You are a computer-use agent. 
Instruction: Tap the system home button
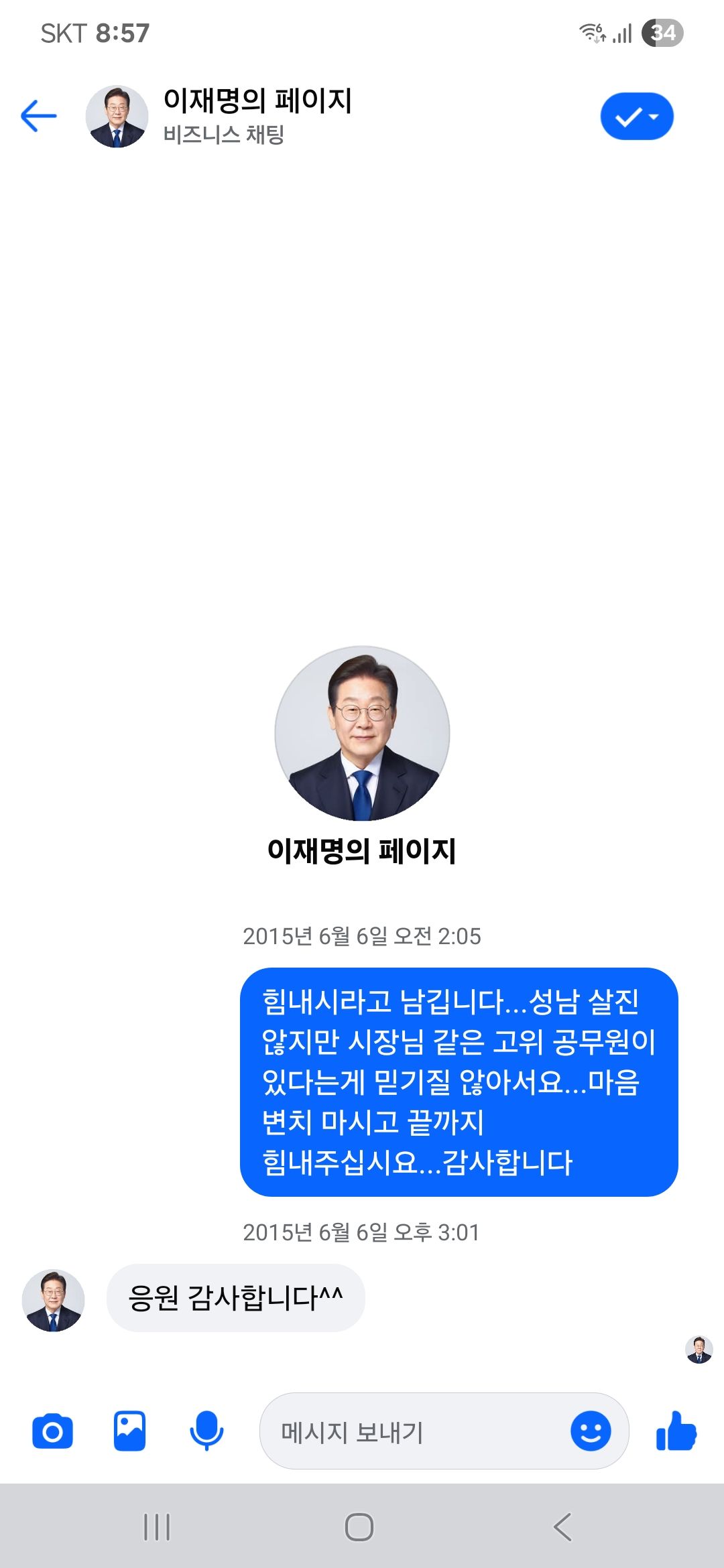[x=359, y=1527]
